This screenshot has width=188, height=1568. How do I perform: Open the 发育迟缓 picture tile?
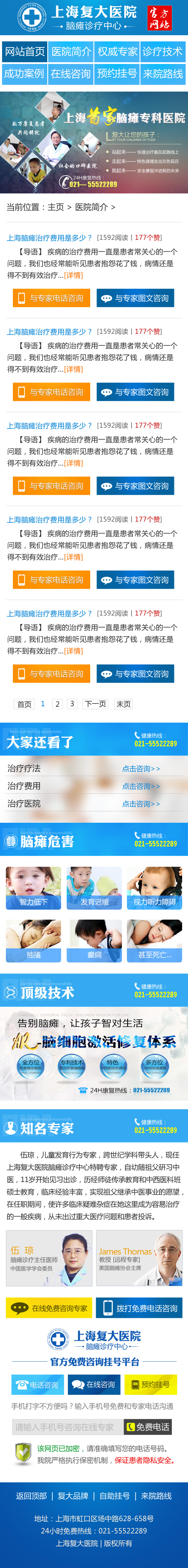94,888
